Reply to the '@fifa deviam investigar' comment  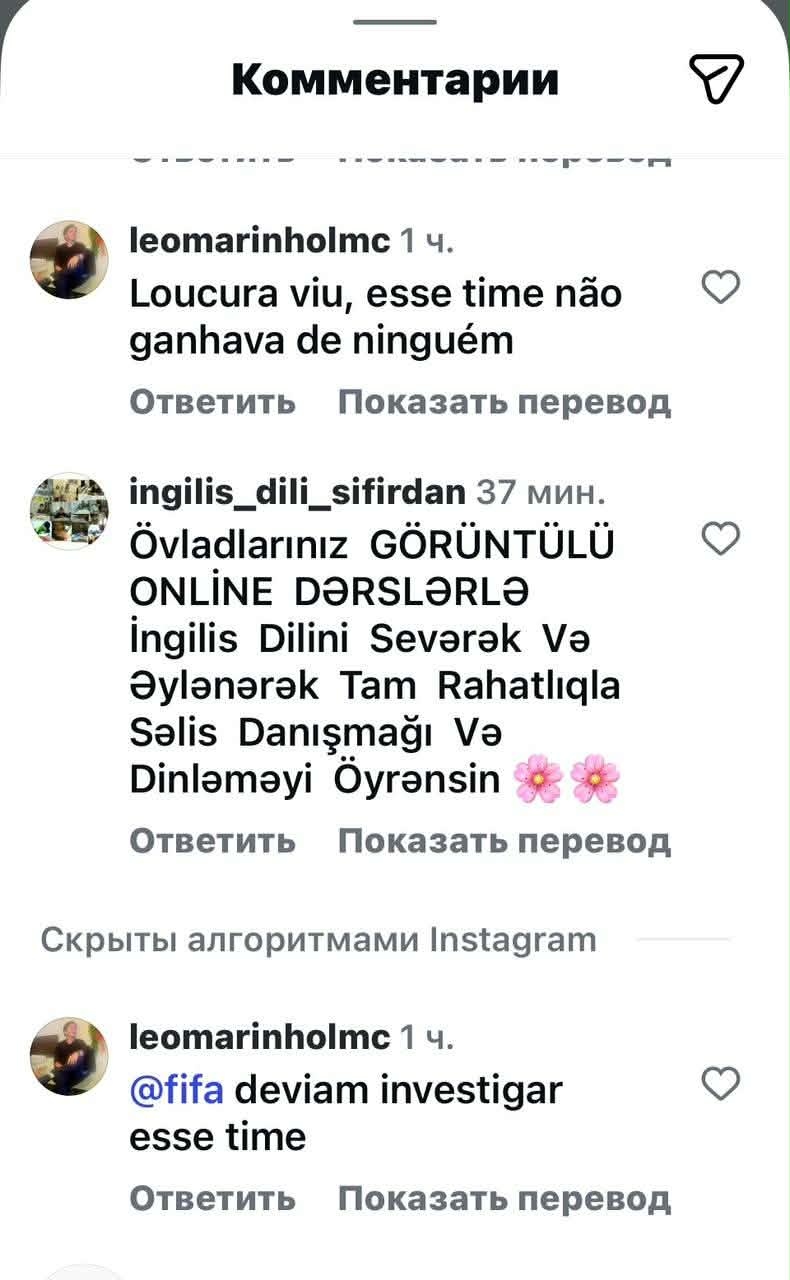(x=213, y=1197)
